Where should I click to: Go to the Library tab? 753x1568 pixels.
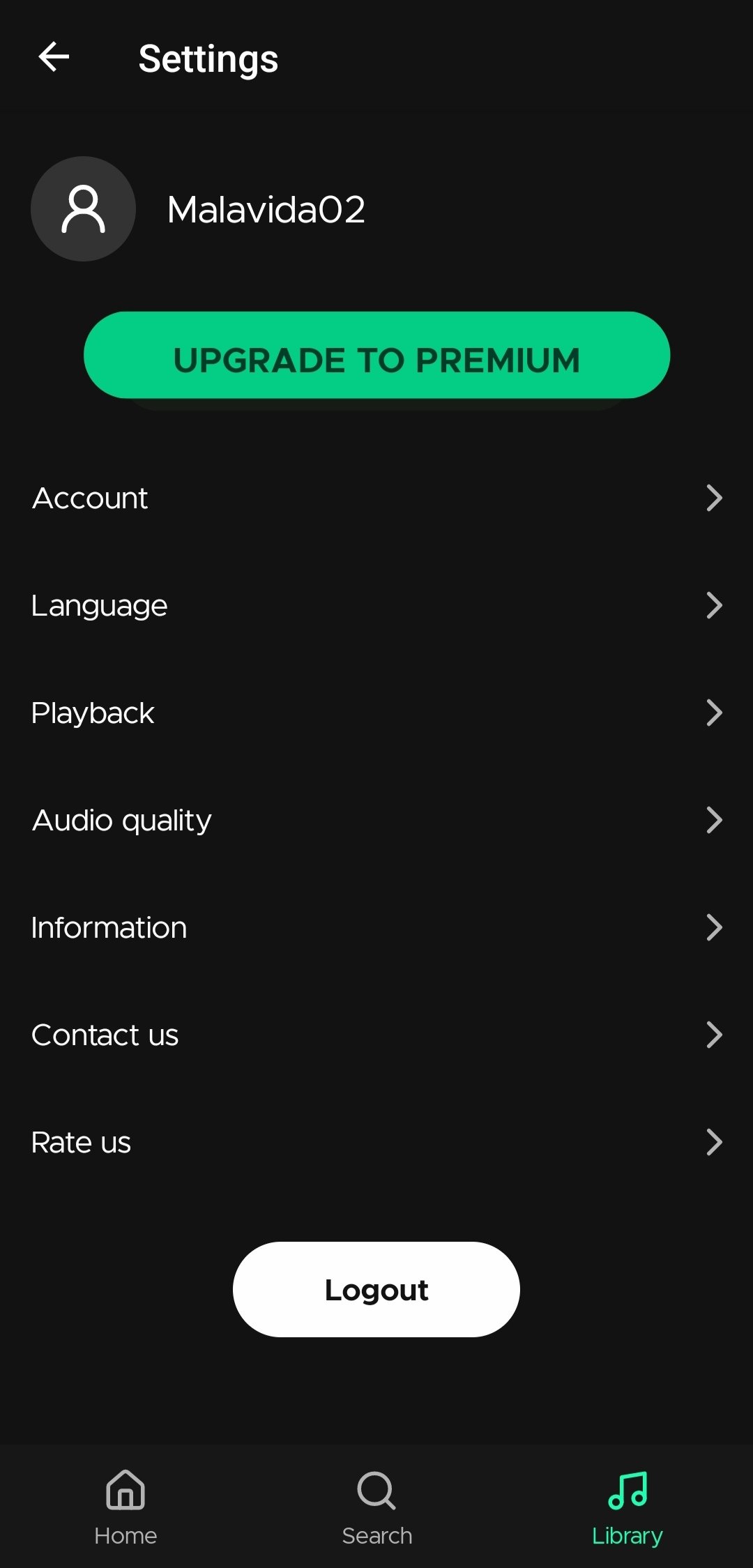pyautogui.click(x=627, y=1506)
